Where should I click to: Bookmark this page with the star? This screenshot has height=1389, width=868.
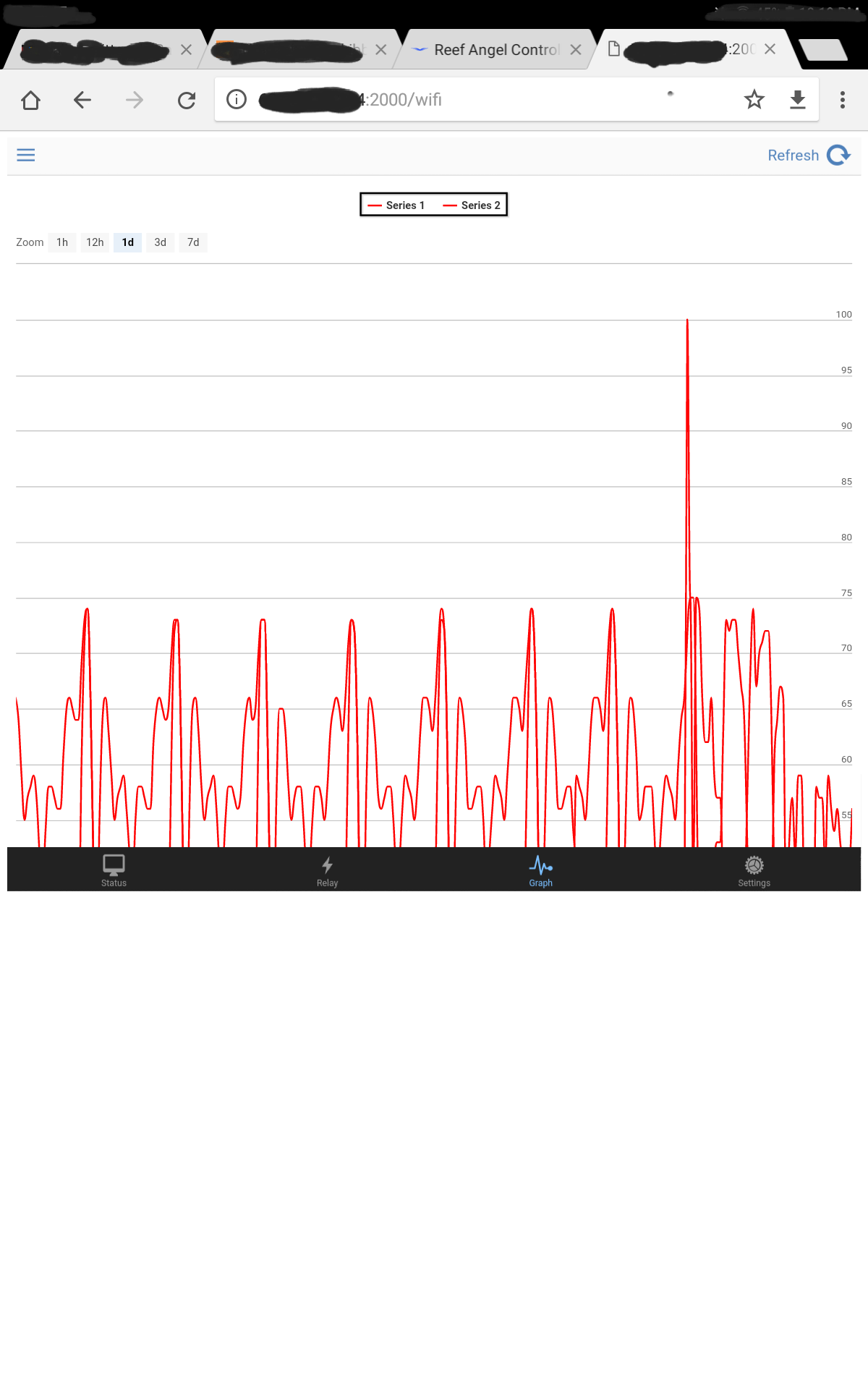click(754, 100)
